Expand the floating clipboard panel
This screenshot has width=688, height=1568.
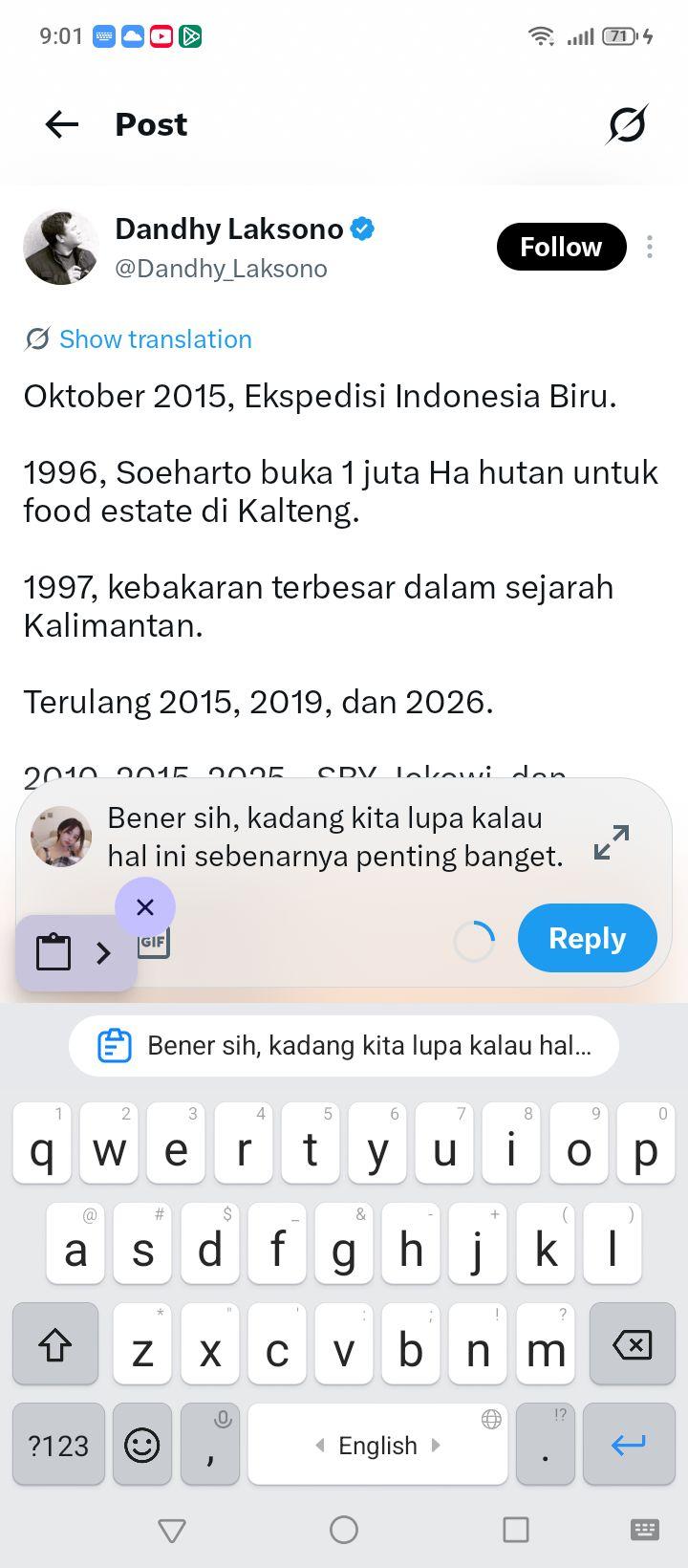tap(104, 952)
